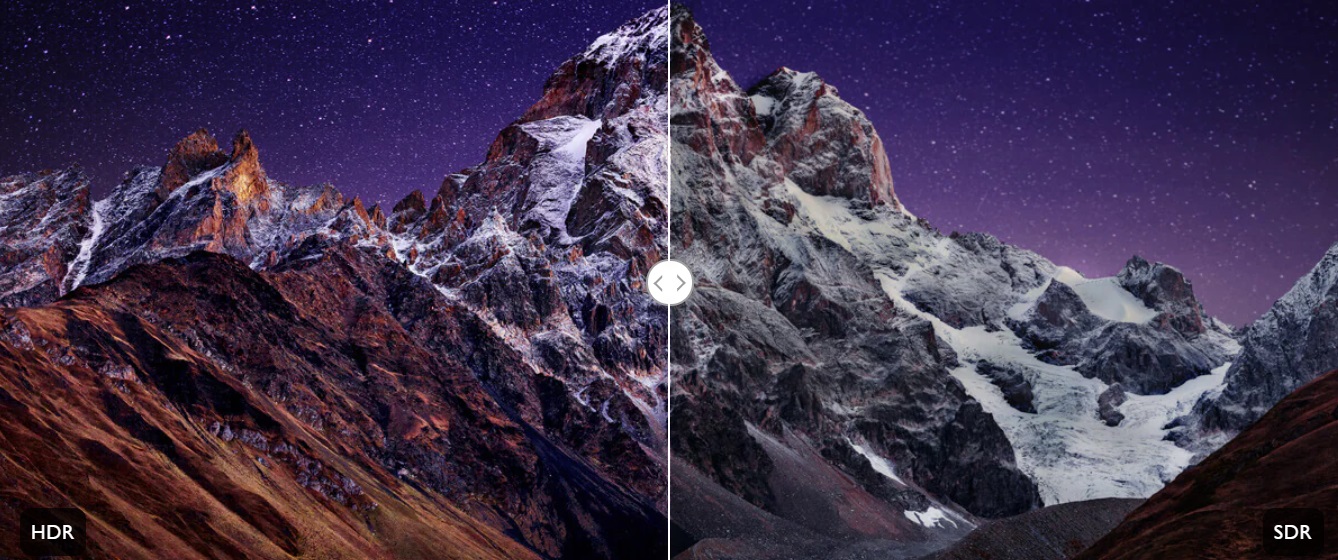The width and height of the screenshot is (1338, 560).
Task: Tap the HDR/SDR comparison slider handle
Action: click(669, 282)
